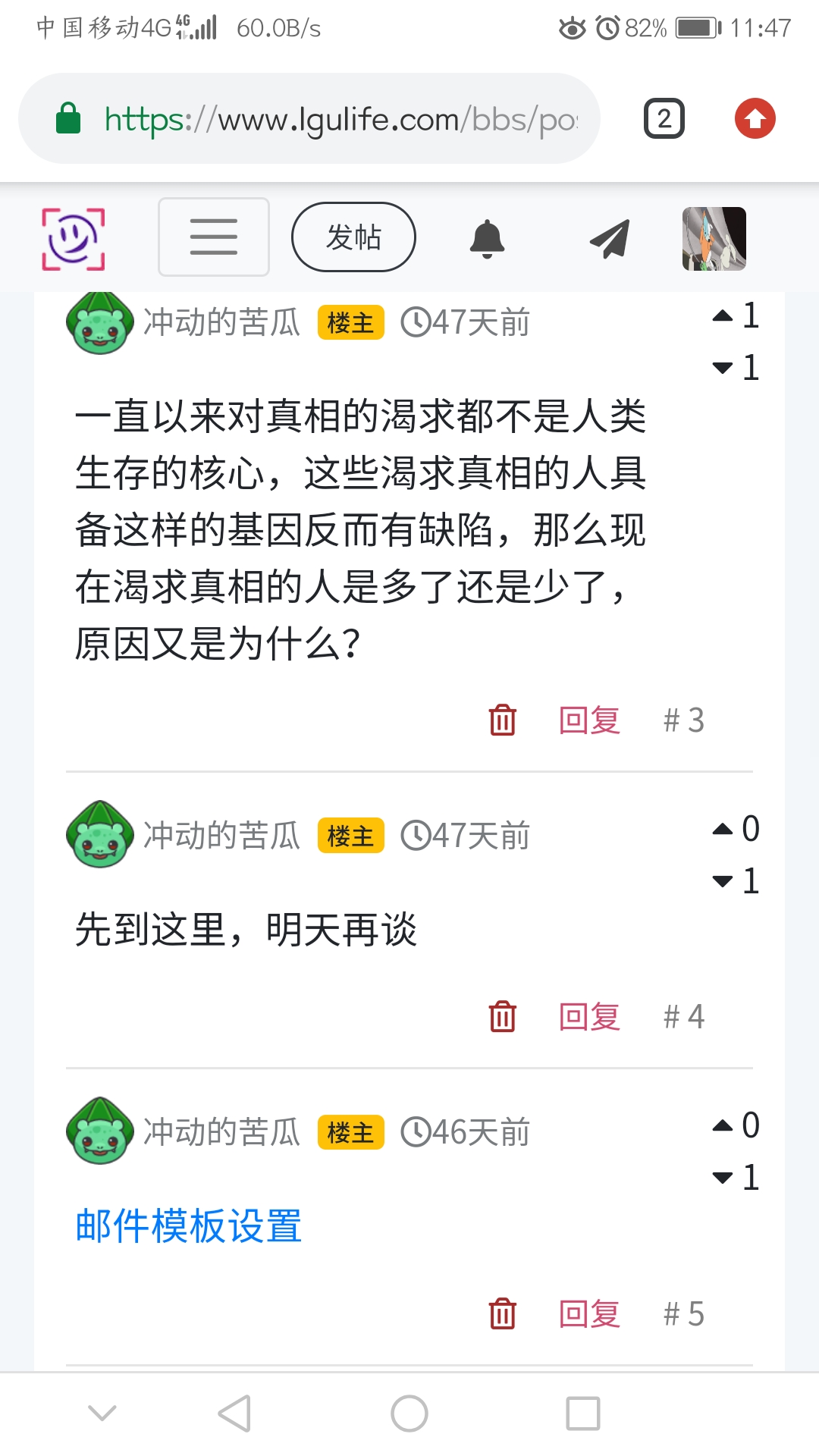Go to the site logo home
The height and width of the screenshot is (1456, 819).
73,239
